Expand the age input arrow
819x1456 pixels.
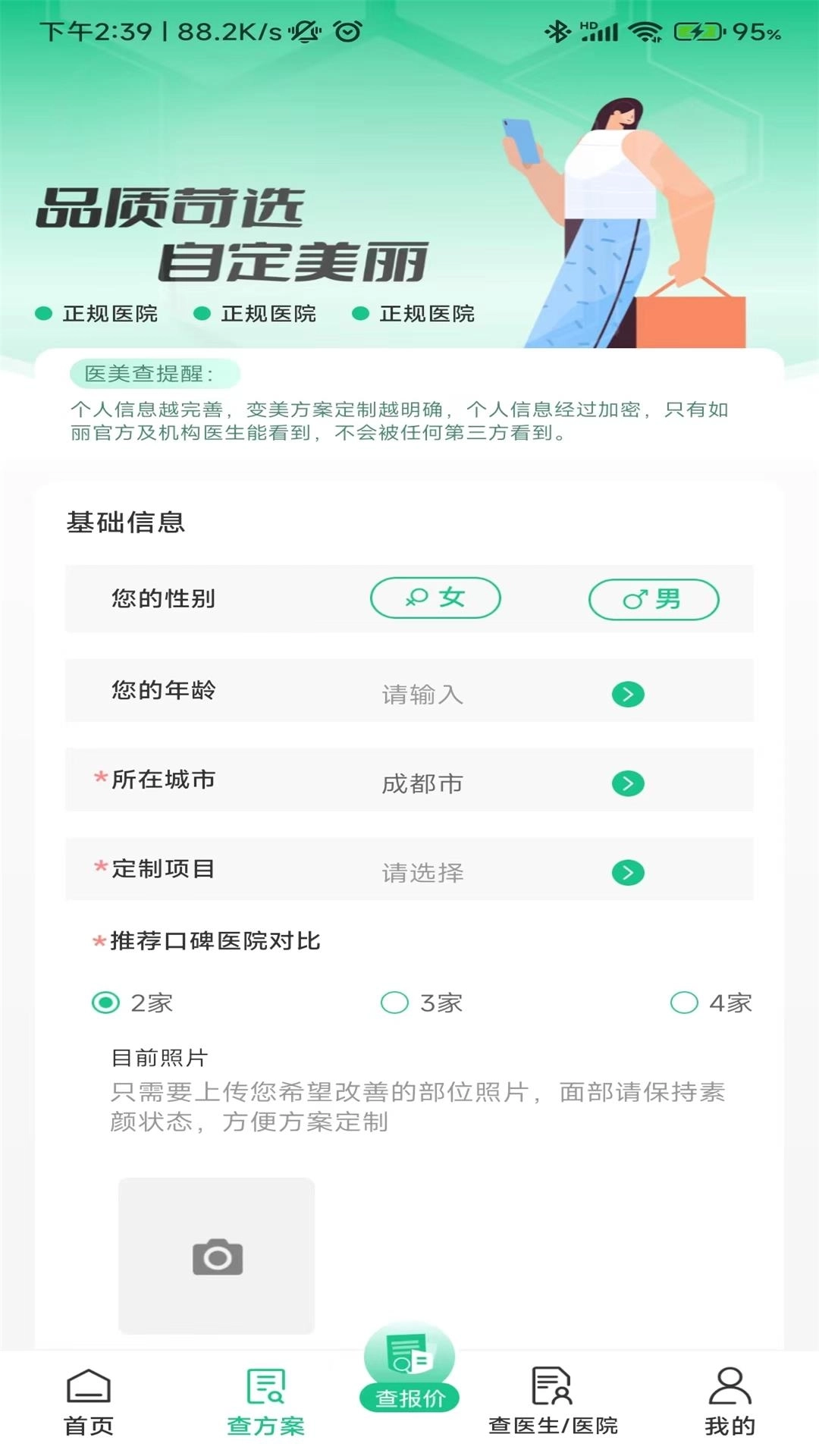(629, 693)
